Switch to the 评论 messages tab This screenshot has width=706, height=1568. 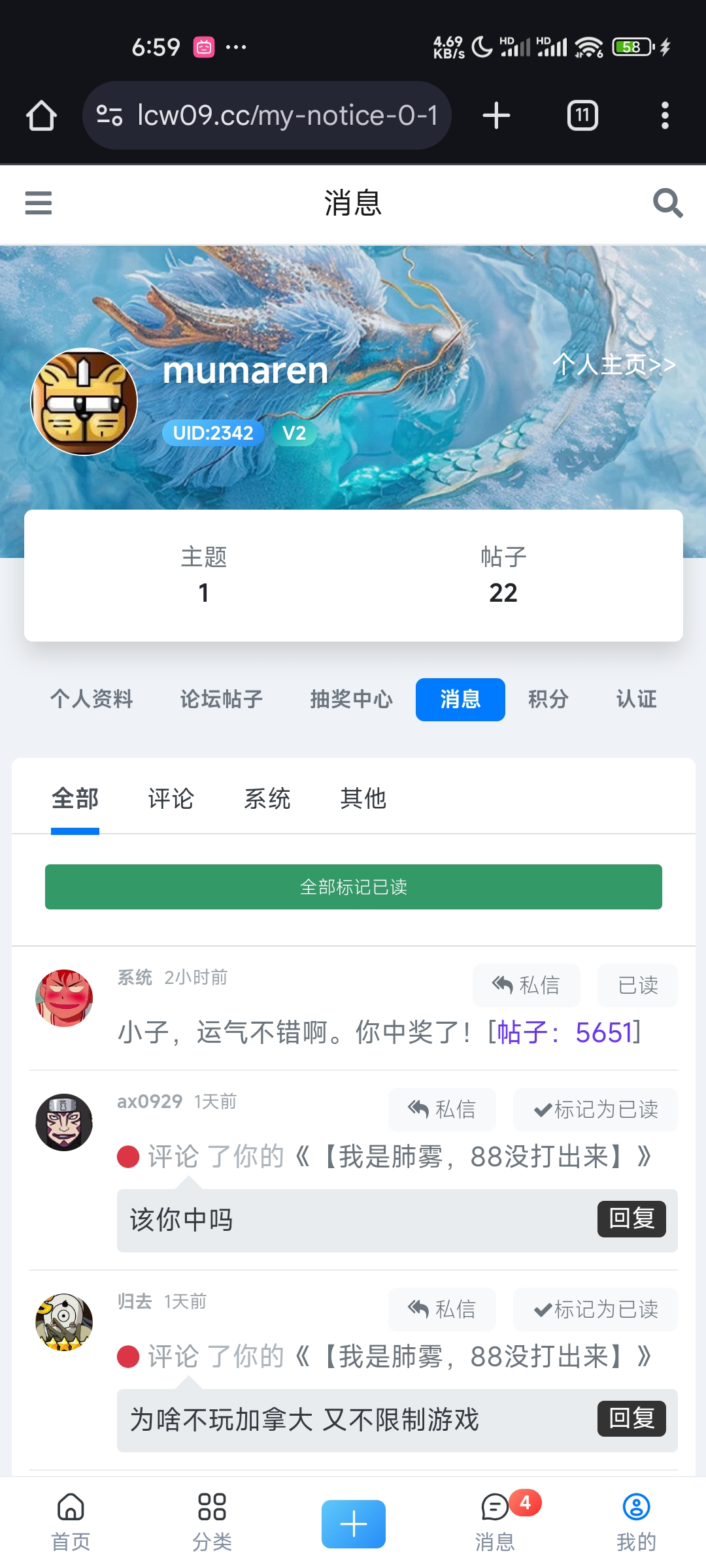point(172,798)
